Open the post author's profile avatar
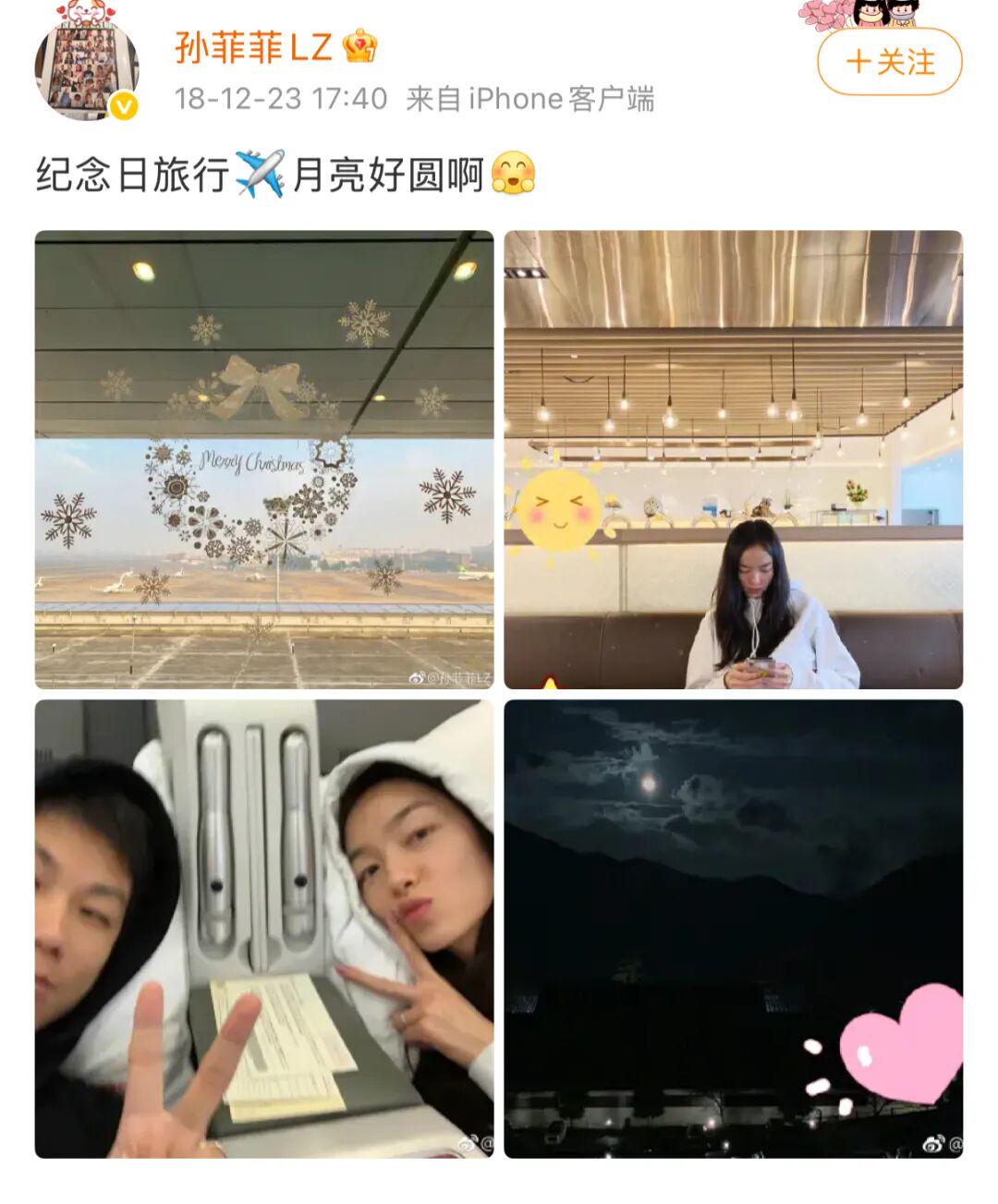 87,69
